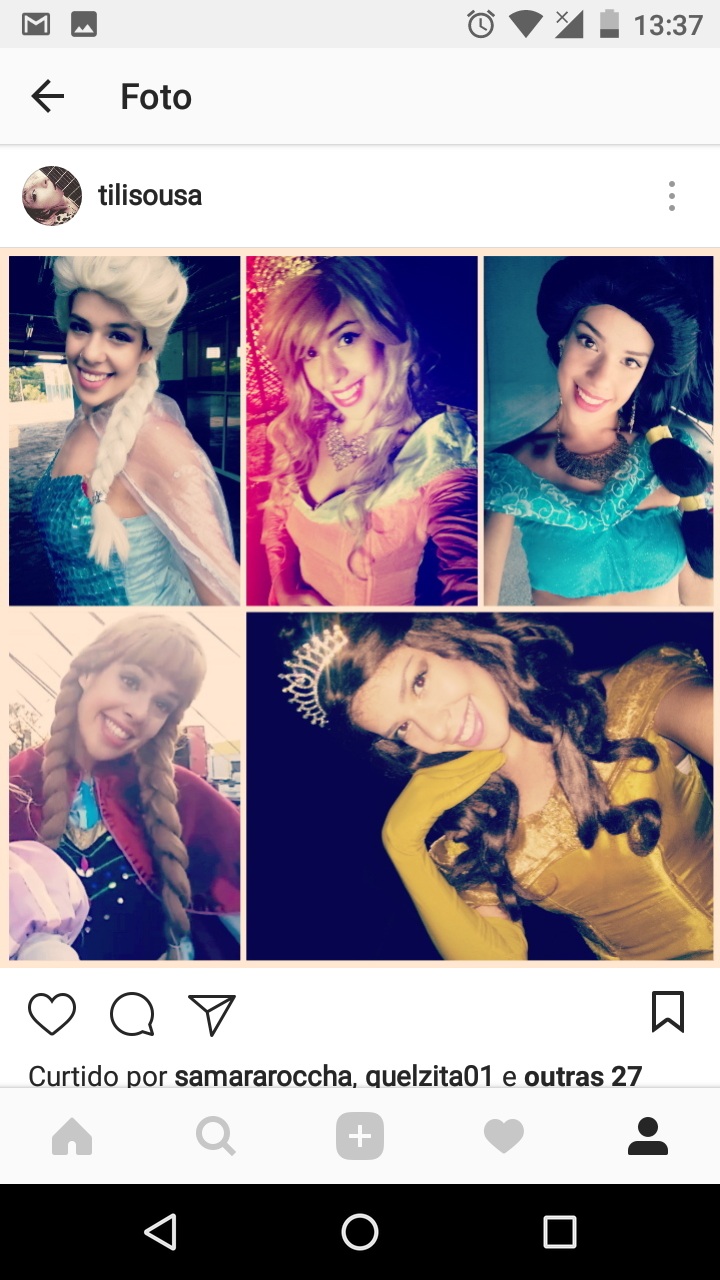Bookmark this post
Image resolution: width=720 pixels, height=1280 pixels.
point(667,1012)
